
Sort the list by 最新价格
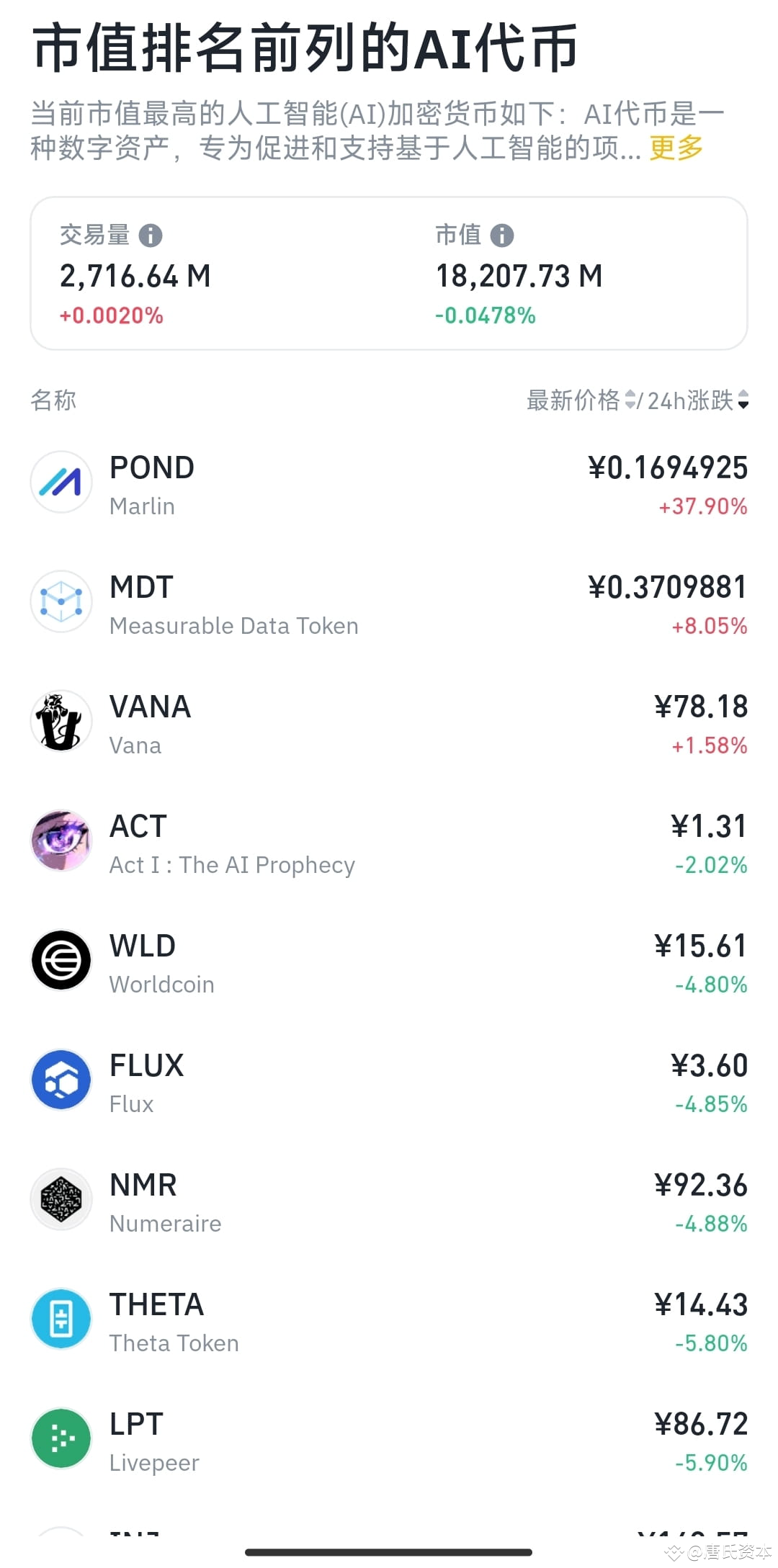581,400
